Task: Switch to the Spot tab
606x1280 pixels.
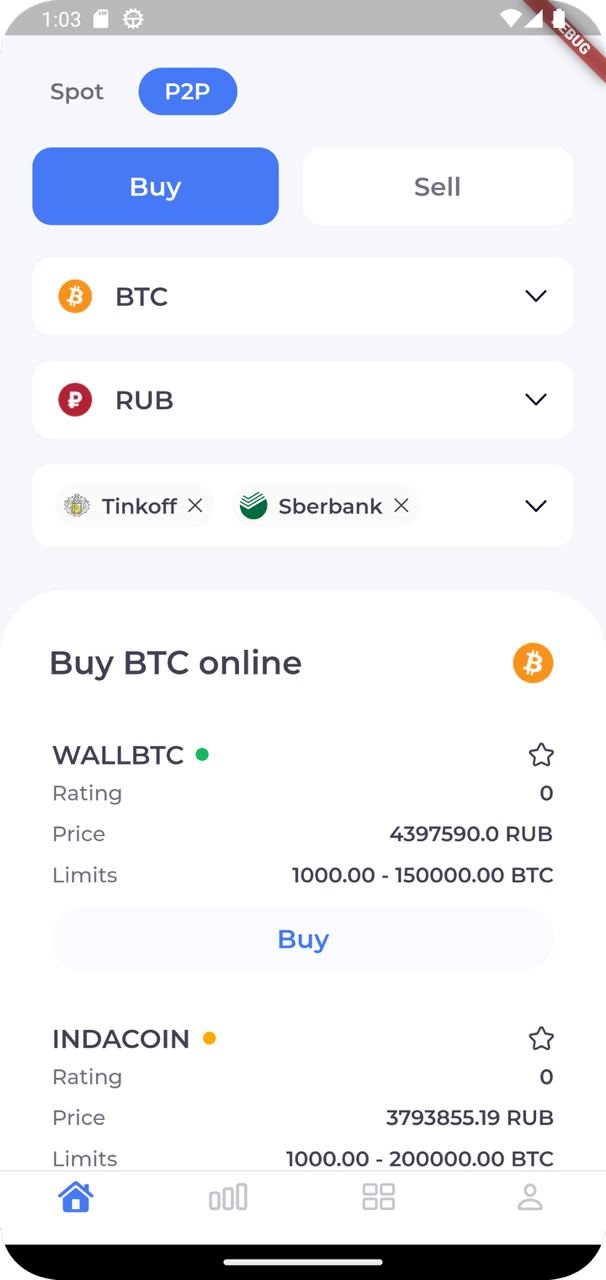Action: click(x=77, y=92)
